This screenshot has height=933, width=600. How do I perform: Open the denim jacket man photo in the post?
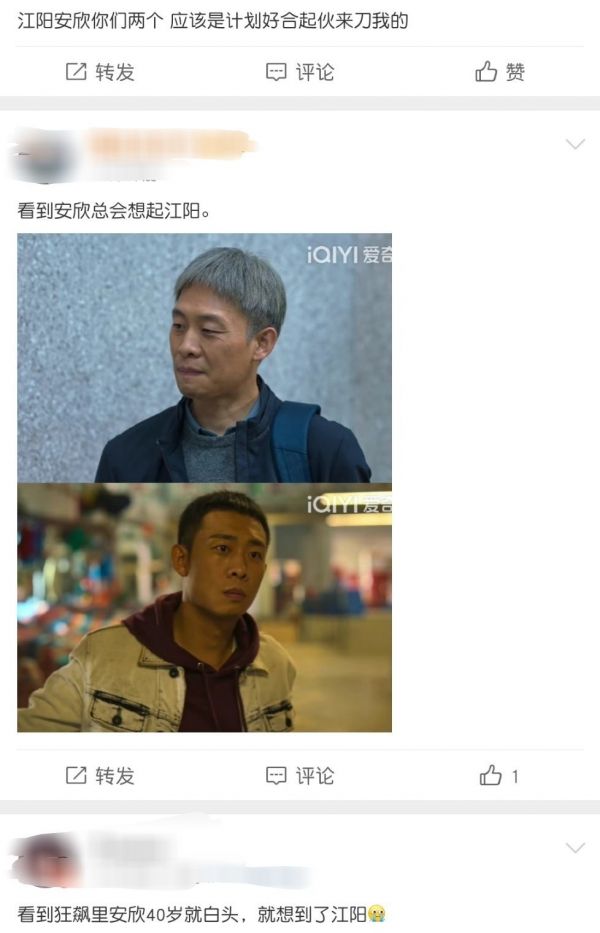point(204,608)
